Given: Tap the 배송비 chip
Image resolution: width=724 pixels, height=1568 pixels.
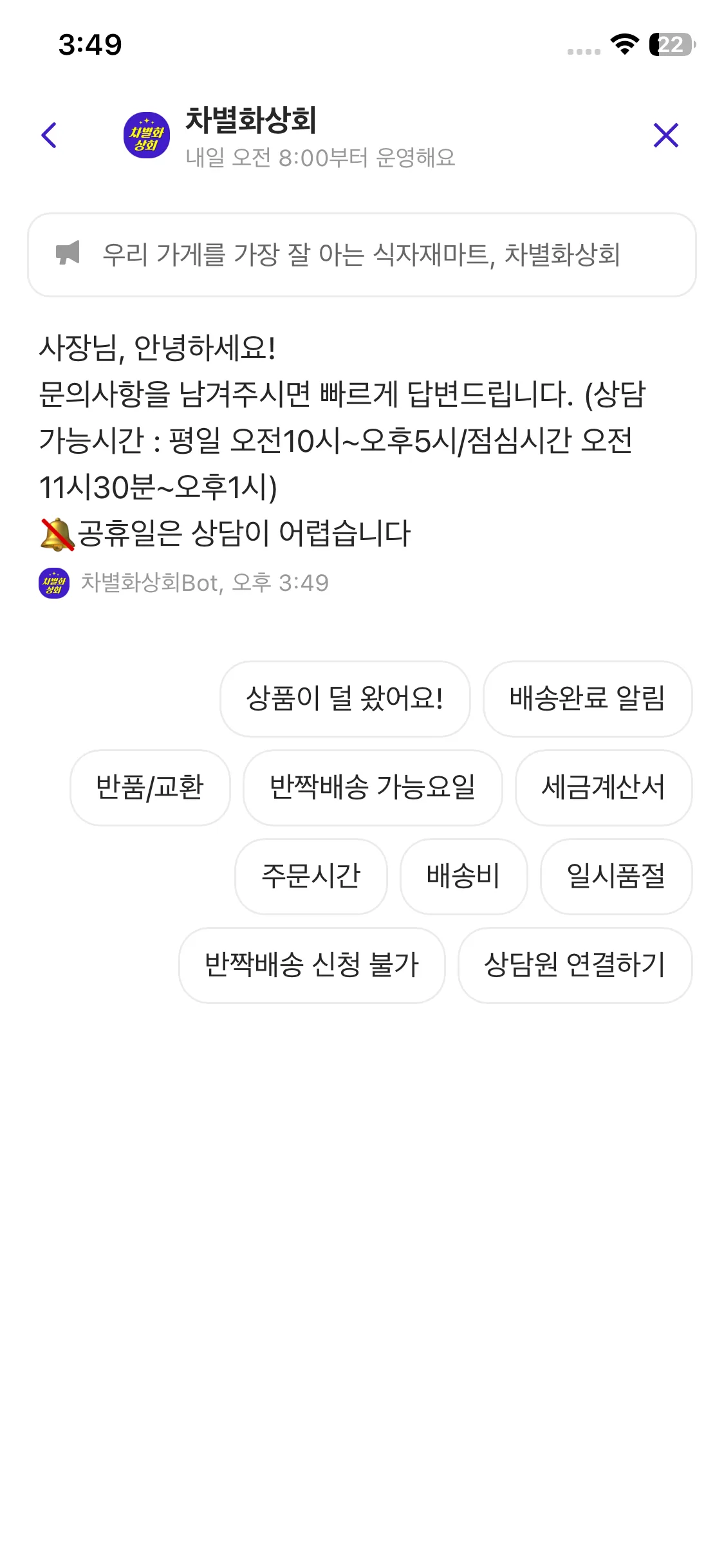Looking at the screenshot, I should (463, 877).
